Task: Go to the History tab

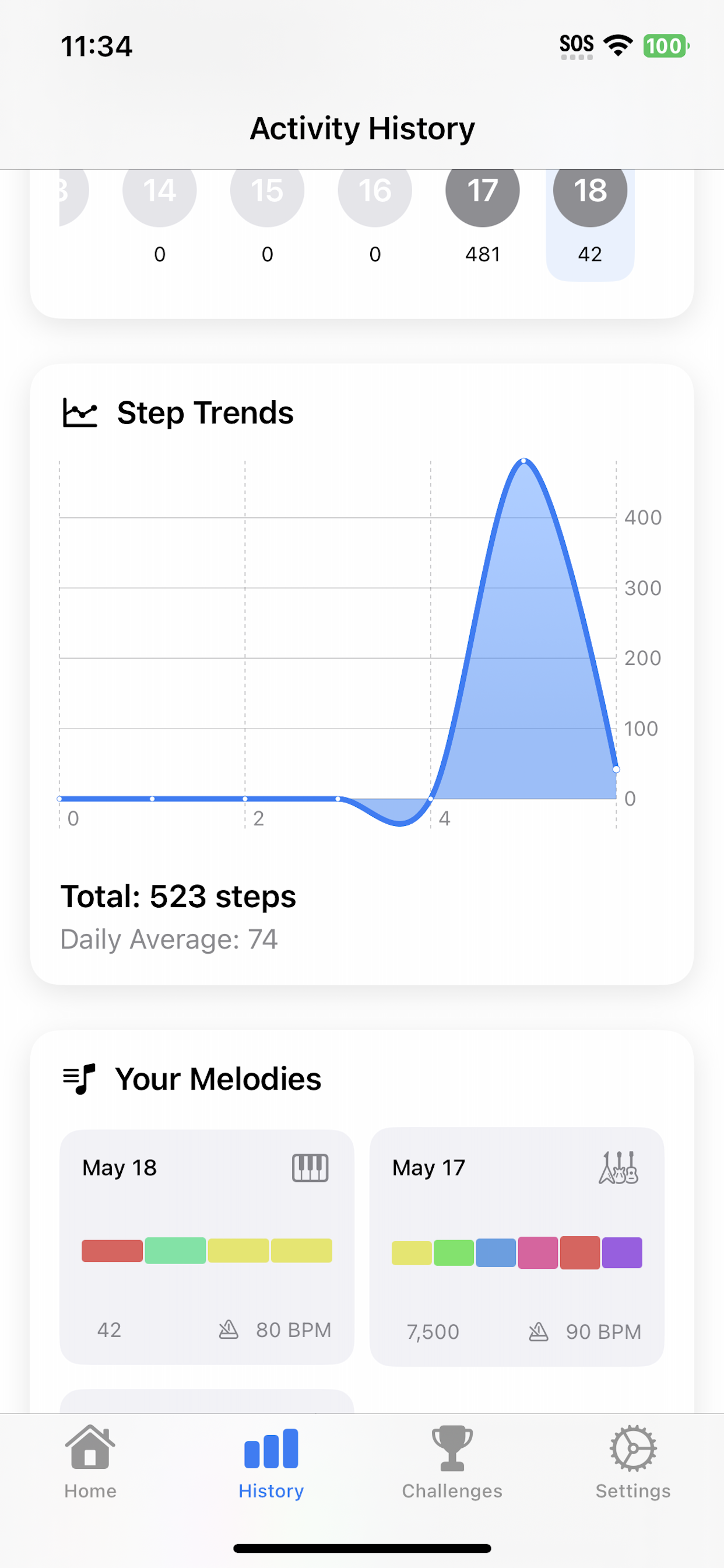Action: (271, 1462)
